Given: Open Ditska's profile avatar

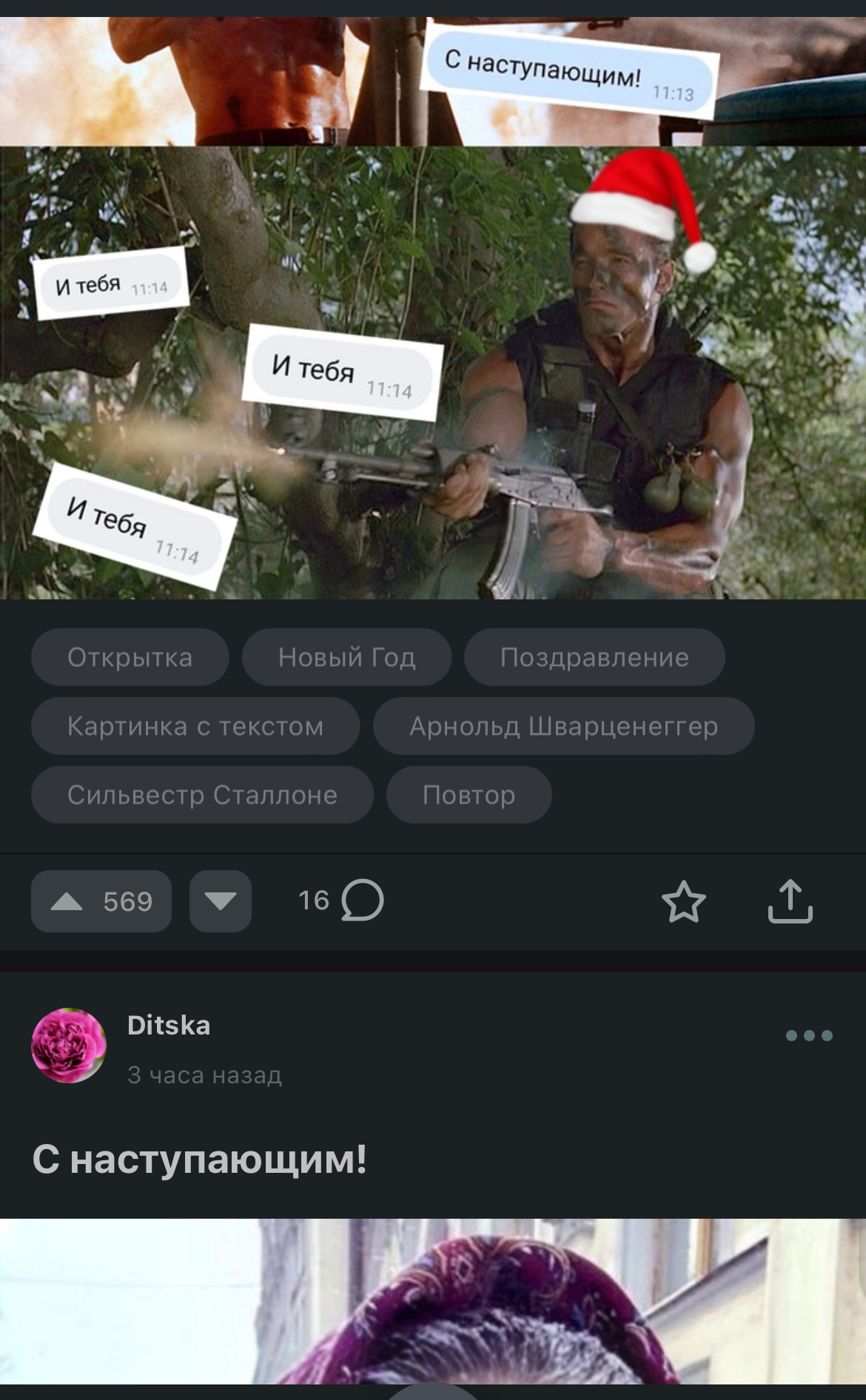Looking at the screenshot, I should (x=69, y=1046).
